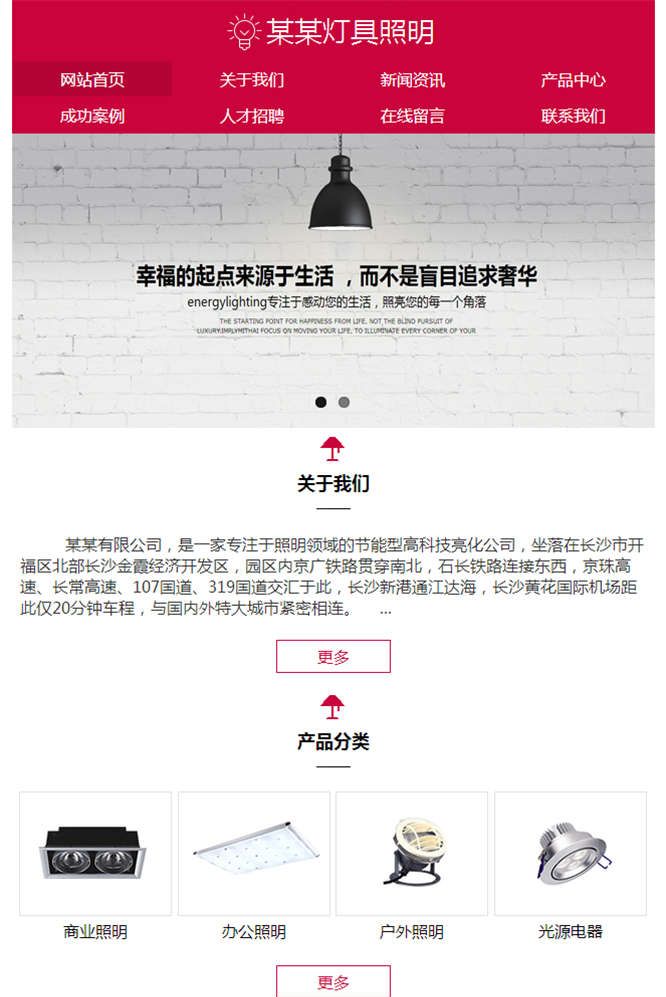Open 在线留言 page
The height and width of the screenshot is (997, 666).
(x=412, y=116)
